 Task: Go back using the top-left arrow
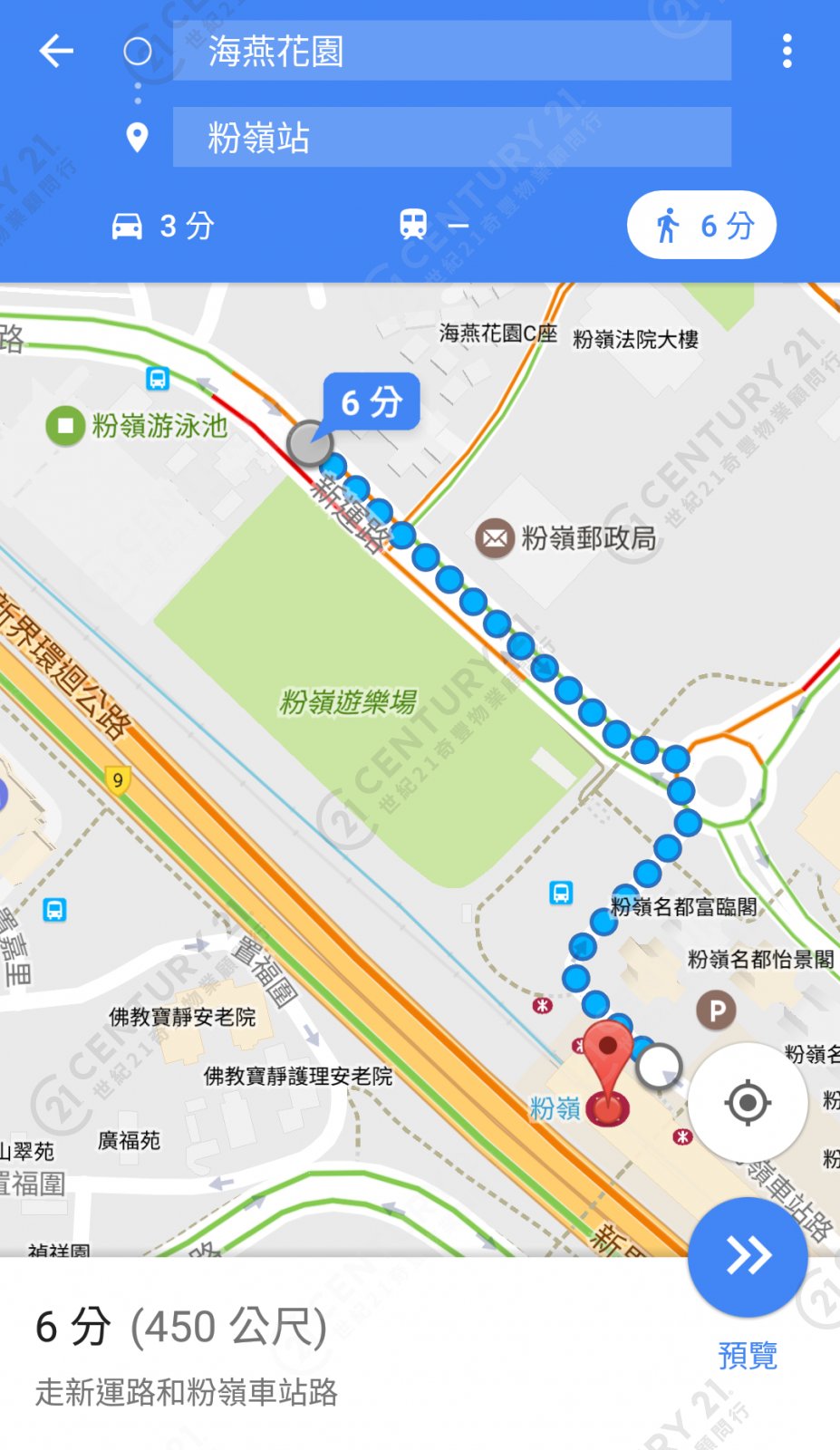(56, 51)
